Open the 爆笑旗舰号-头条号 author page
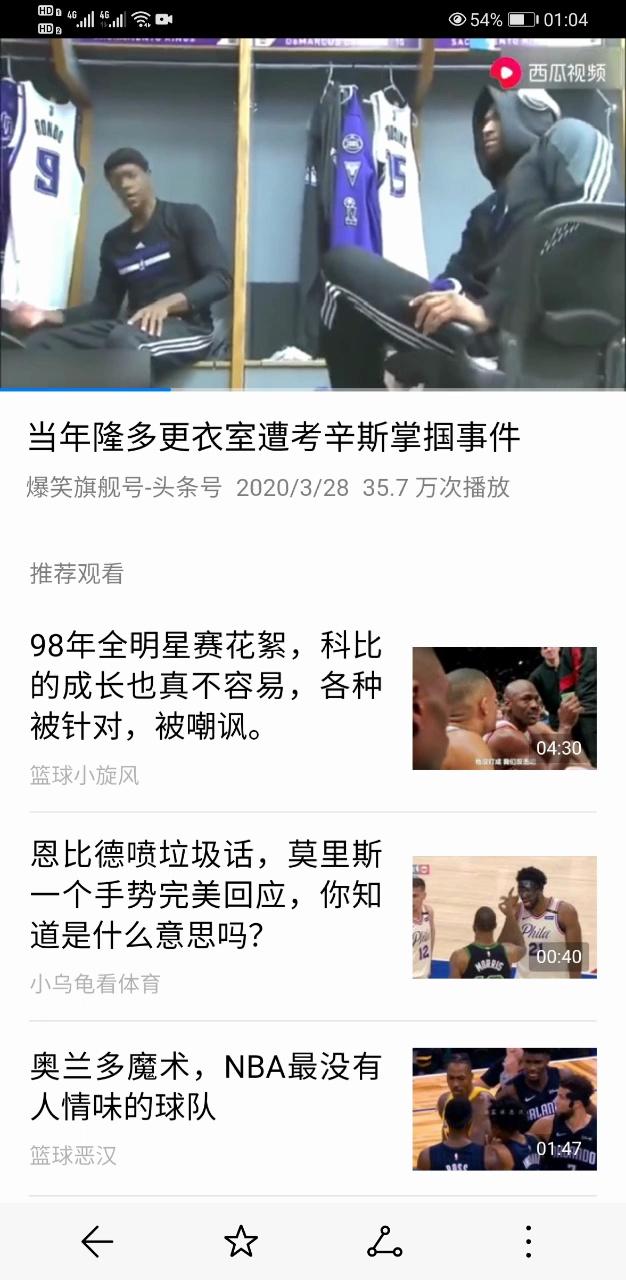This screenshot has height=1280, width=626. [124, 488]
